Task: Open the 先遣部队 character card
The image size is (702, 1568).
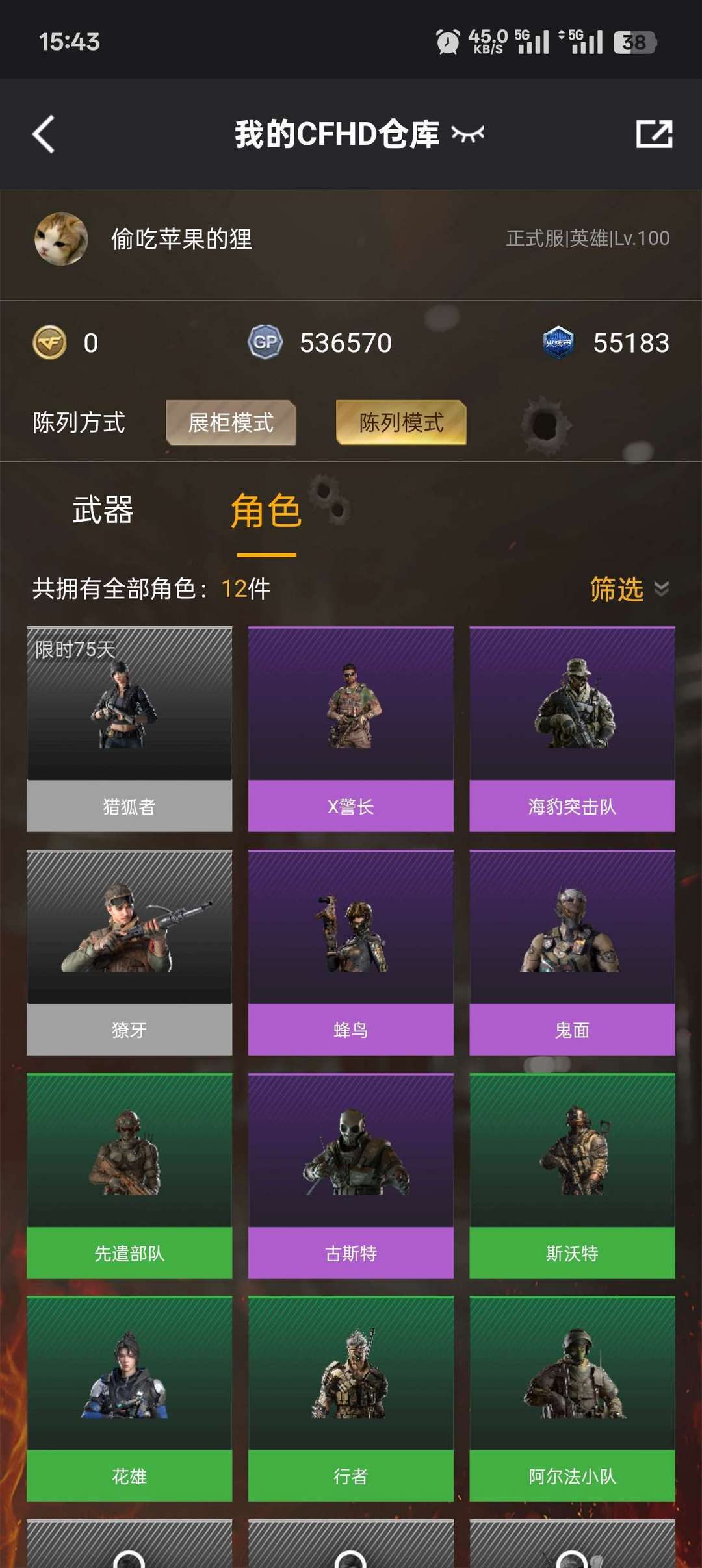Action: coord(129,1176)
